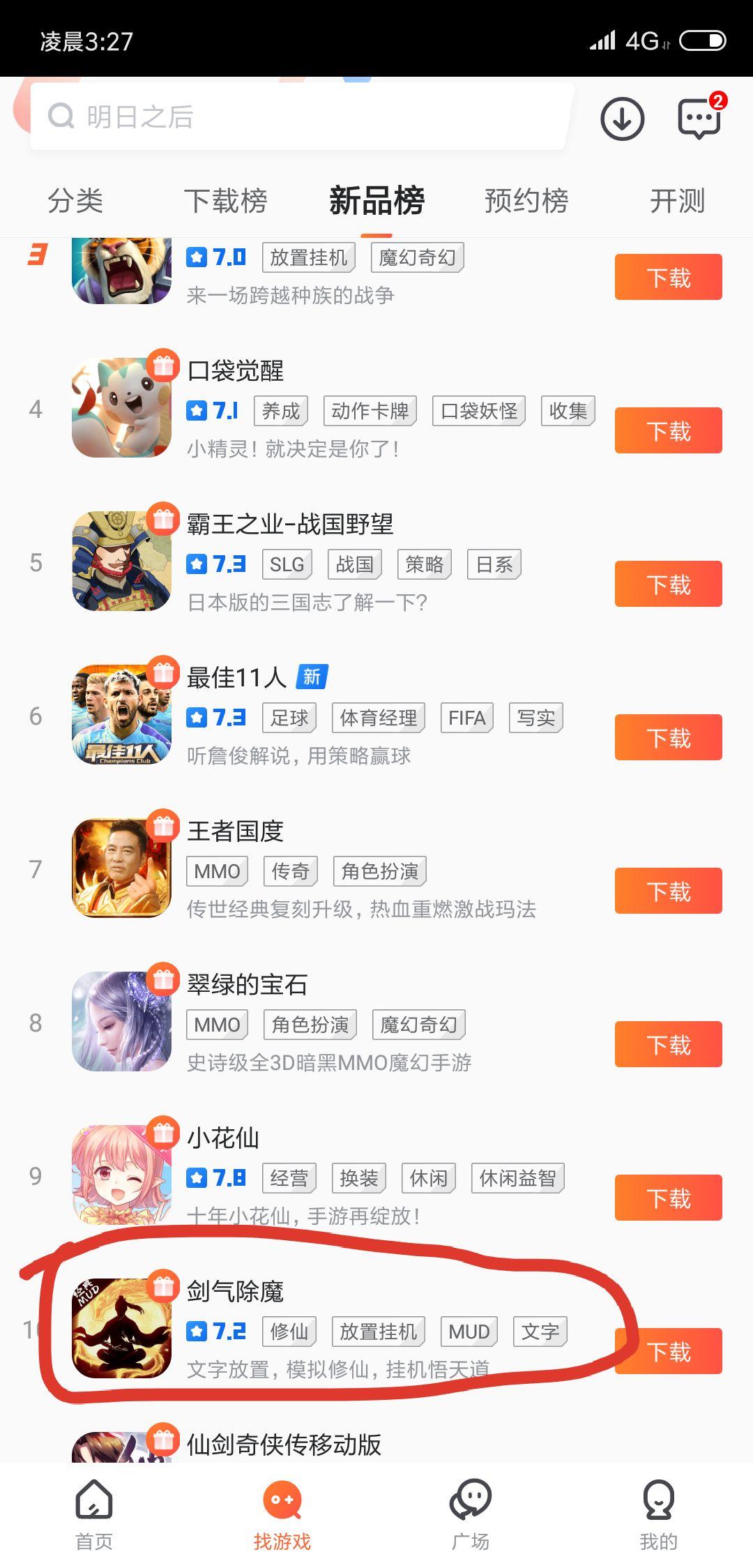Open the messages icon with badge
Viewport: 753px width, 1568px height.
(699, 119)
